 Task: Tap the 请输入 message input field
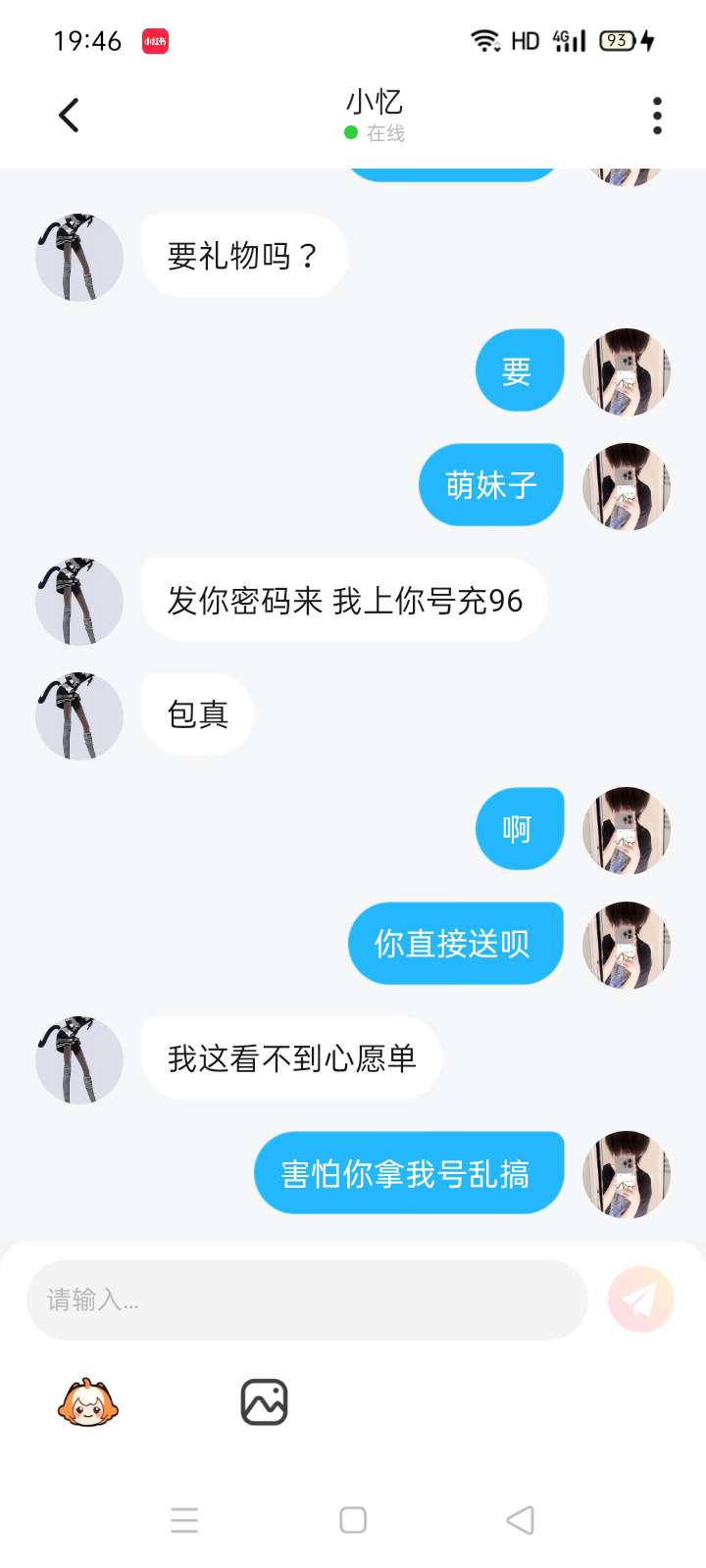[x=306, y=1299]
